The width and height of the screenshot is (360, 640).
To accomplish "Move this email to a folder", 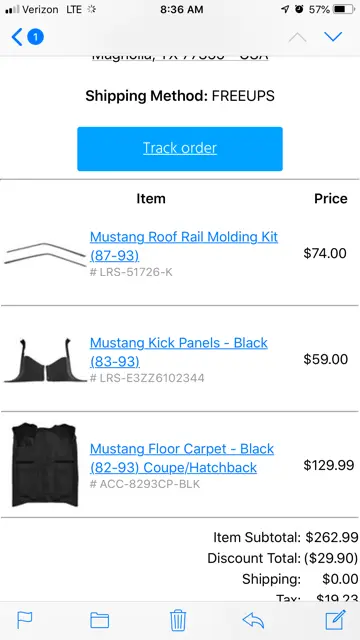I will point(100,620).
